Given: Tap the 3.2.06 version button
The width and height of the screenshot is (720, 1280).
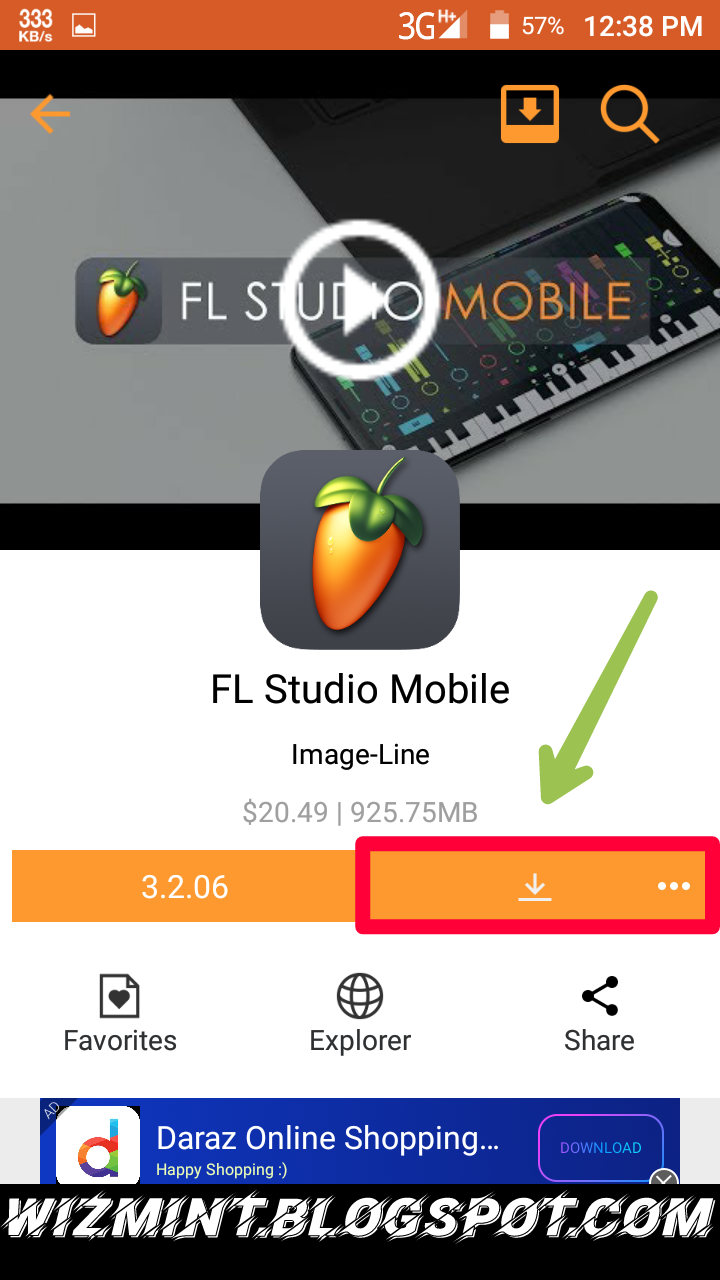Looking at the screenshot, I should click(185, 886).
